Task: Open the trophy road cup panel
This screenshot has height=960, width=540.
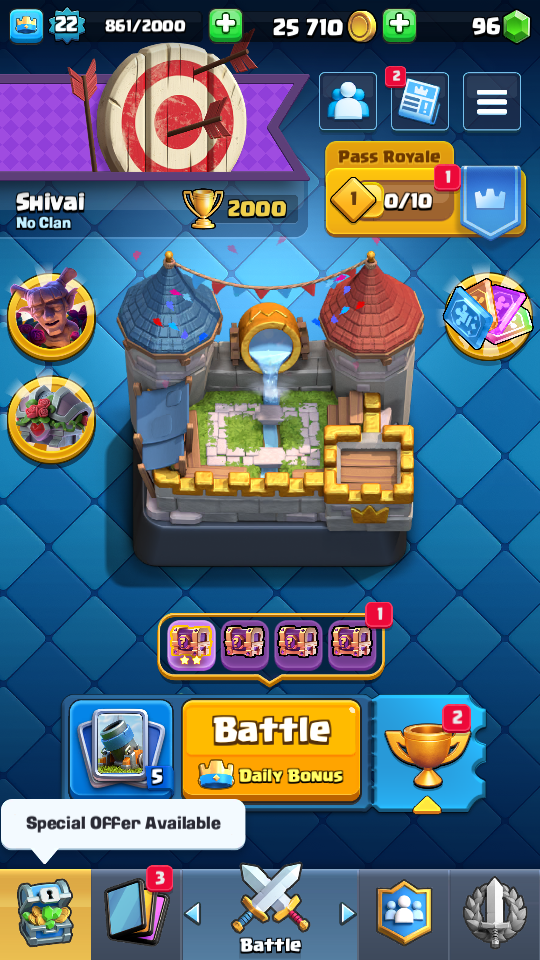Action: (429, 753)
